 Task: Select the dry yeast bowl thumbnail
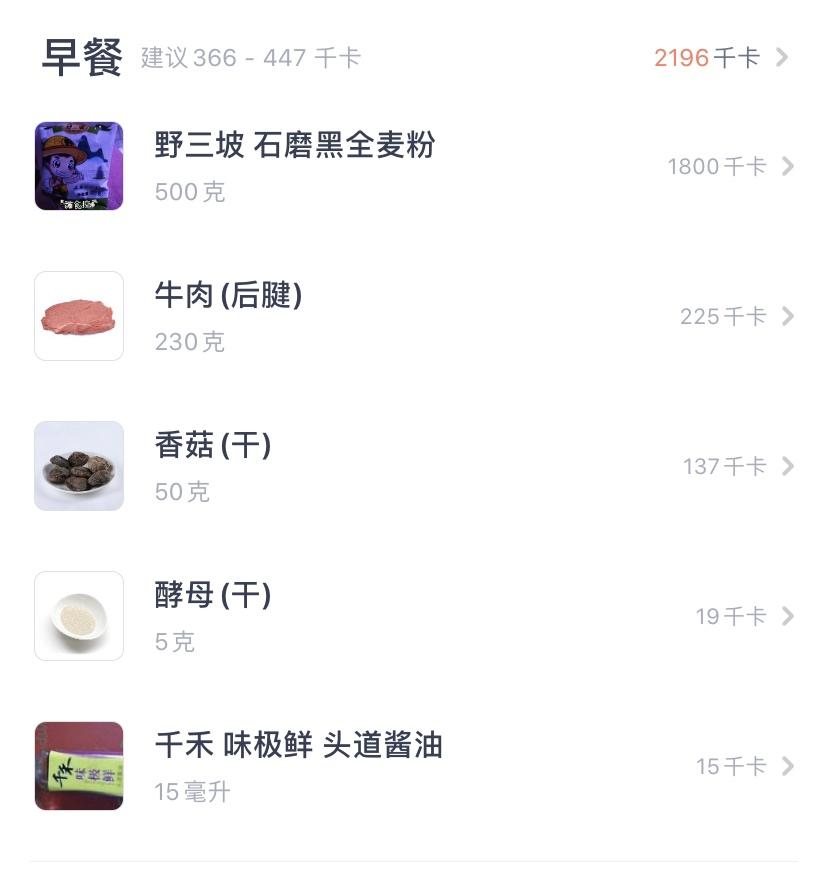tap(79, 616)
